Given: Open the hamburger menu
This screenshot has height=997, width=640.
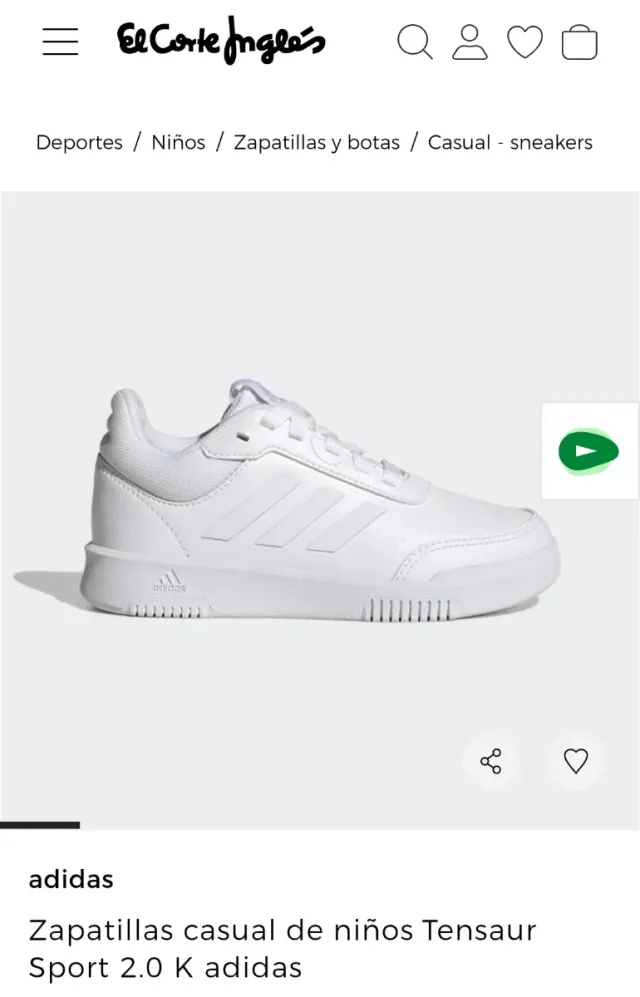Looking at the screenshot, I should tap(60, 41).
